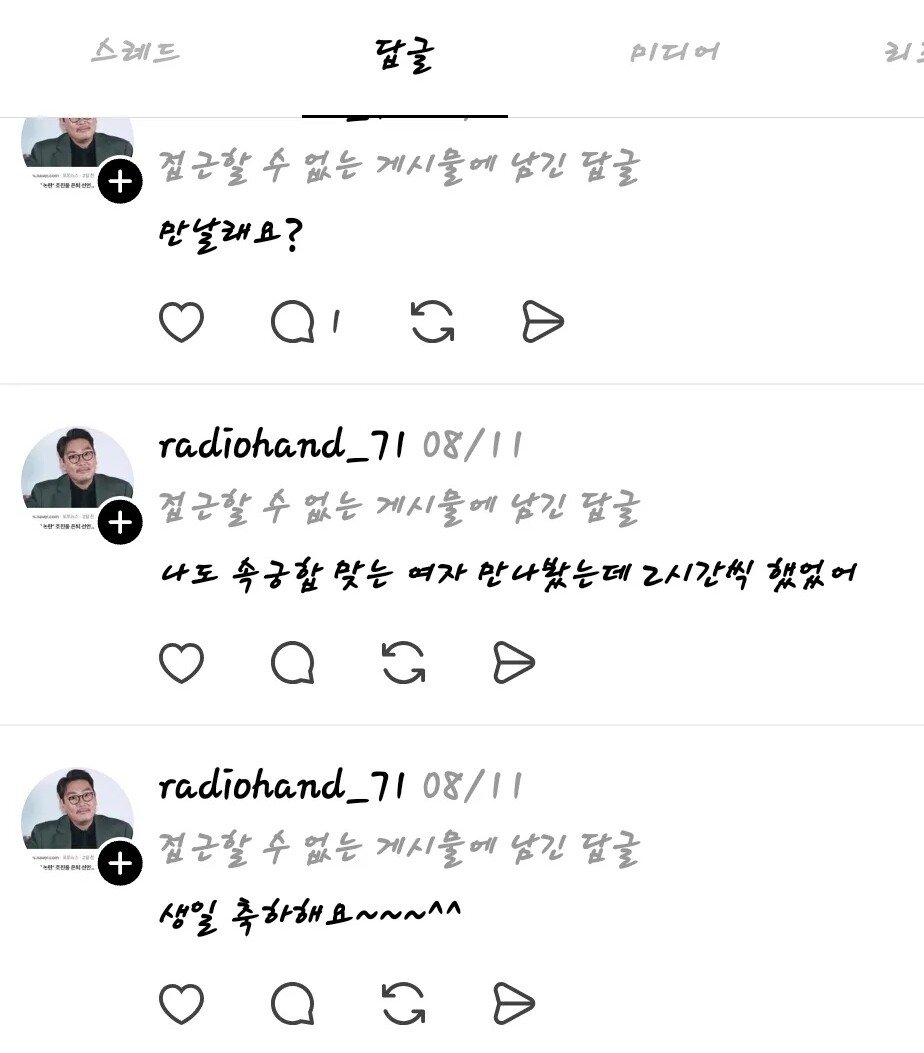Share the '생일 축하해요' reply

(x=515, y=1004)
